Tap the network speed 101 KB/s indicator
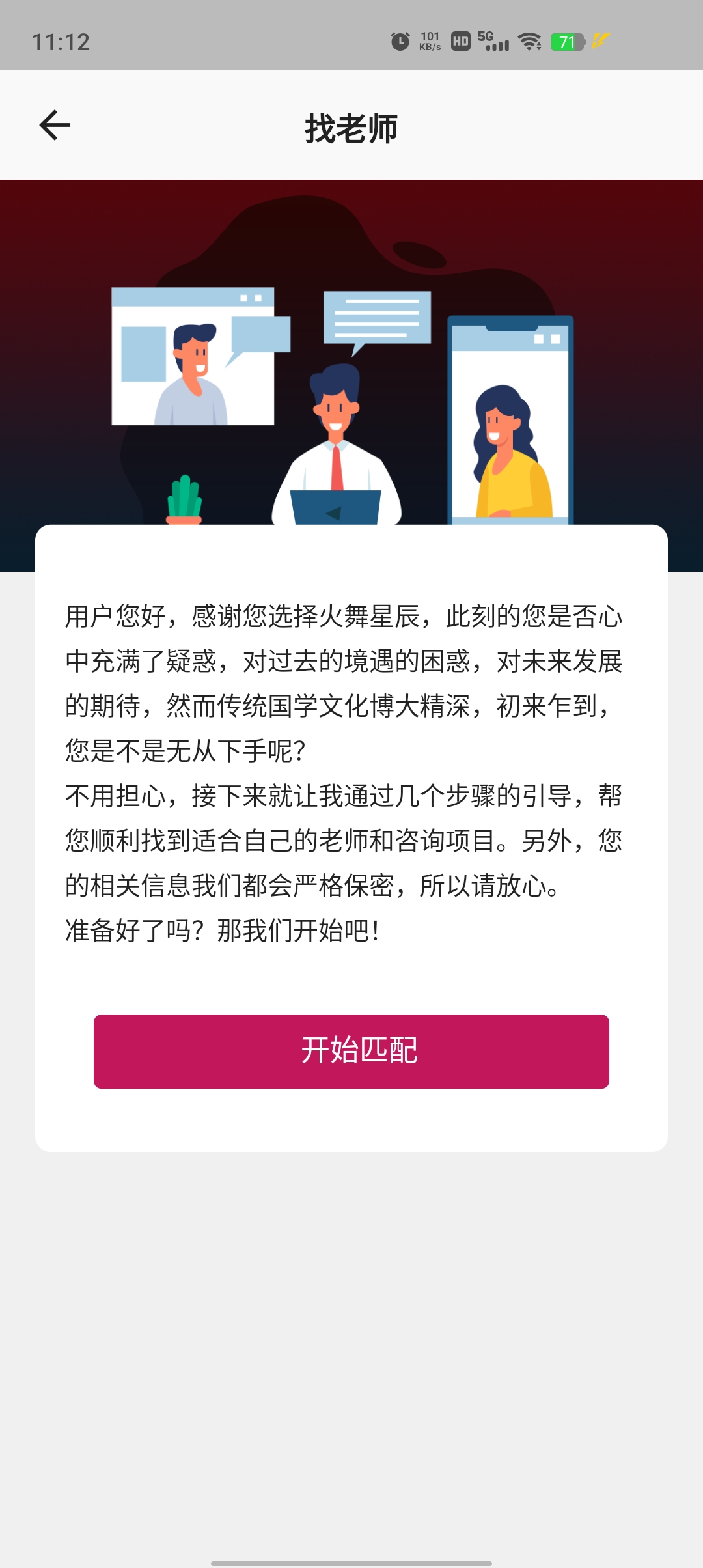 click(x=430, y=40)
